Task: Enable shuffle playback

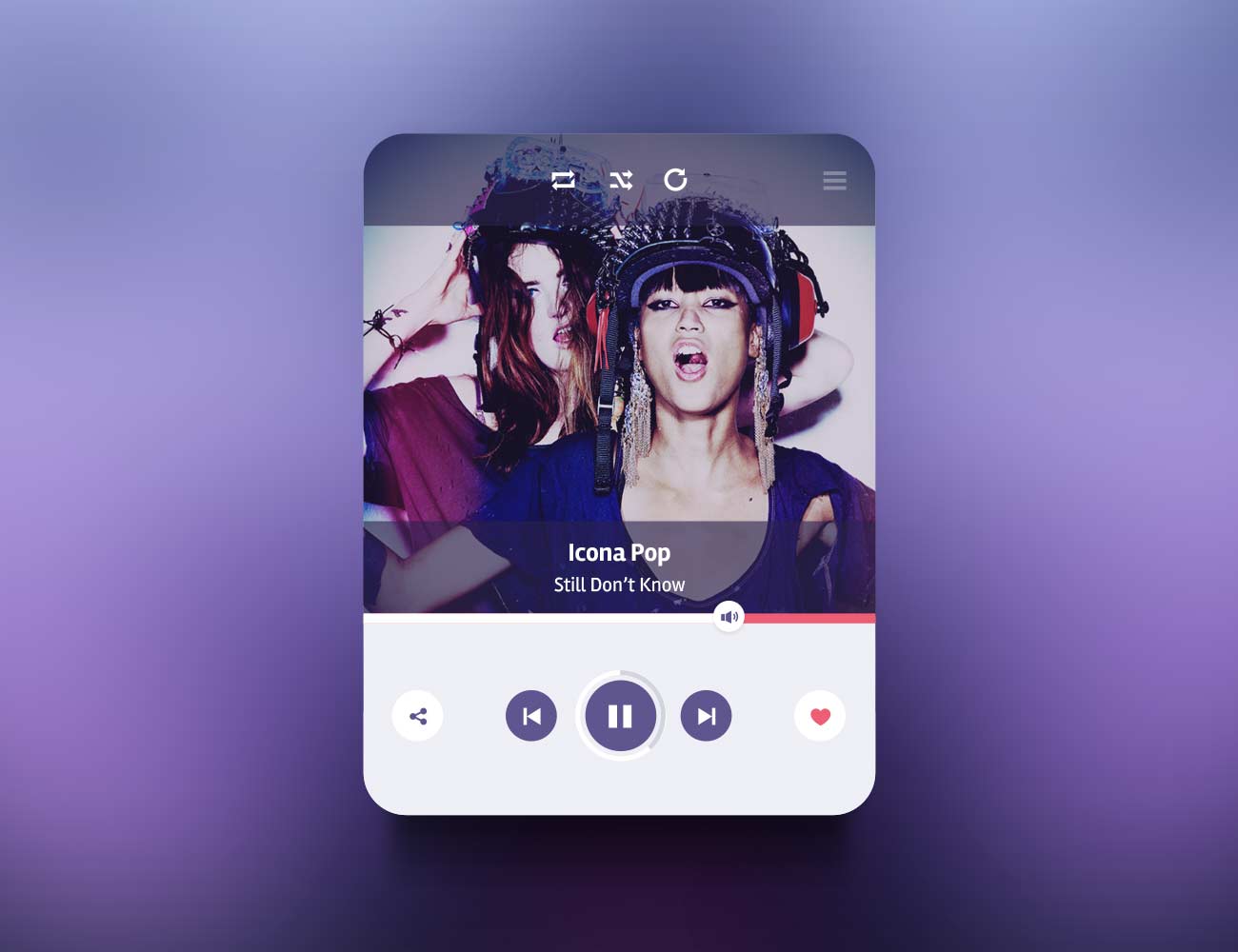Action: (x=621, y=180)
